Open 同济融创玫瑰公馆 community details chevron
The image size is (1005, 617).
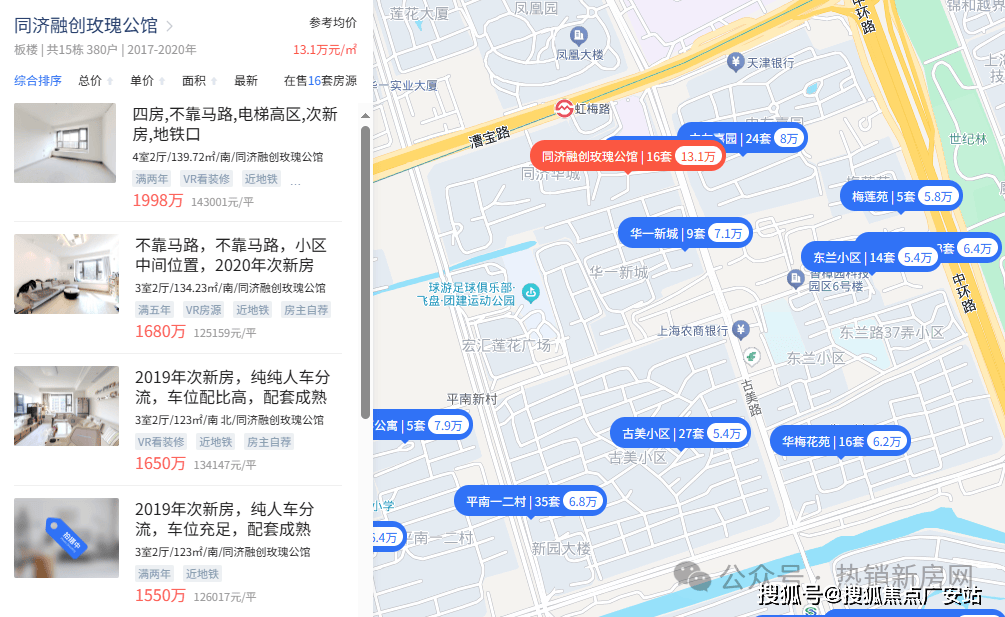pyautogui.click(x=169, y=26)
